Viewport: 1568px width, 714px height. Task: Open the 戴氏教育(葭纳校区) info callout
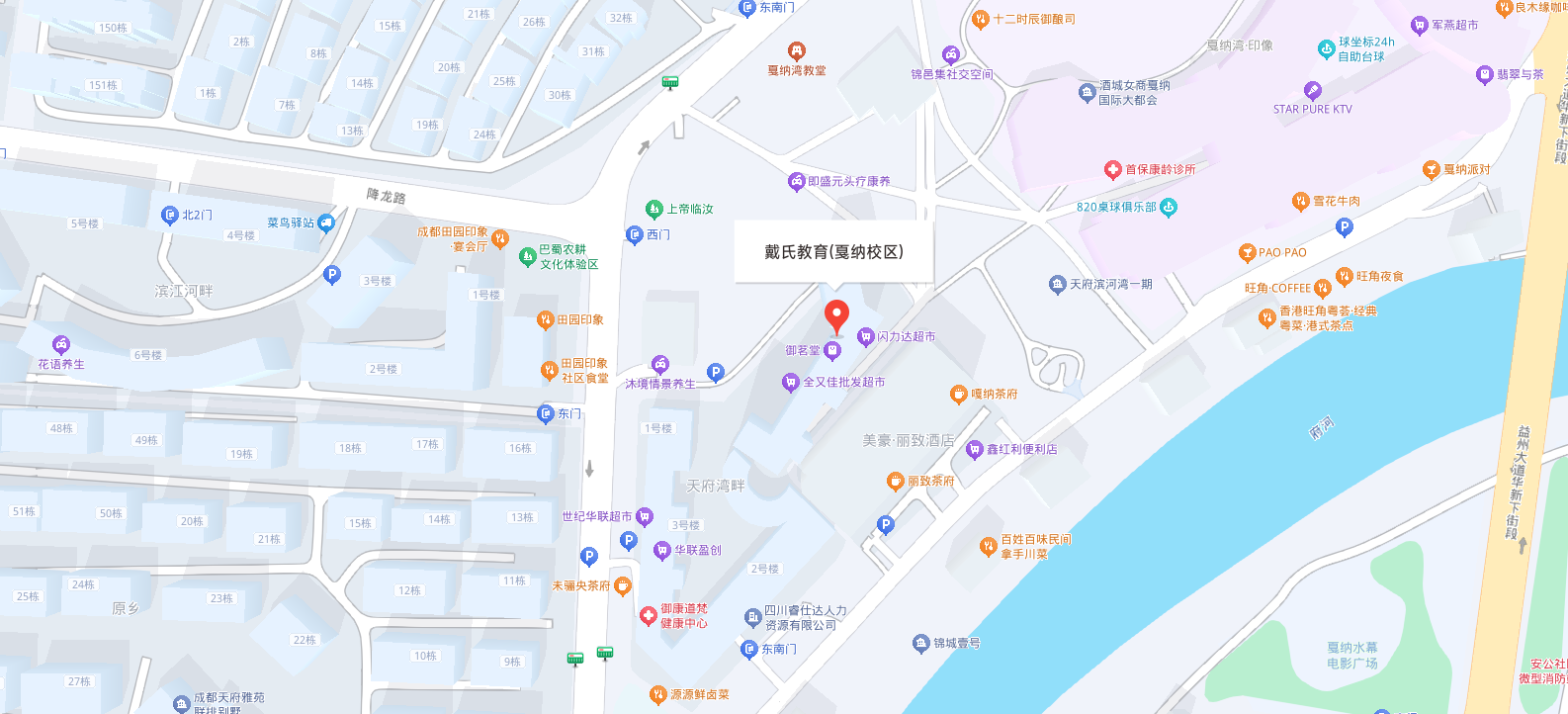(x=833, y=252)
